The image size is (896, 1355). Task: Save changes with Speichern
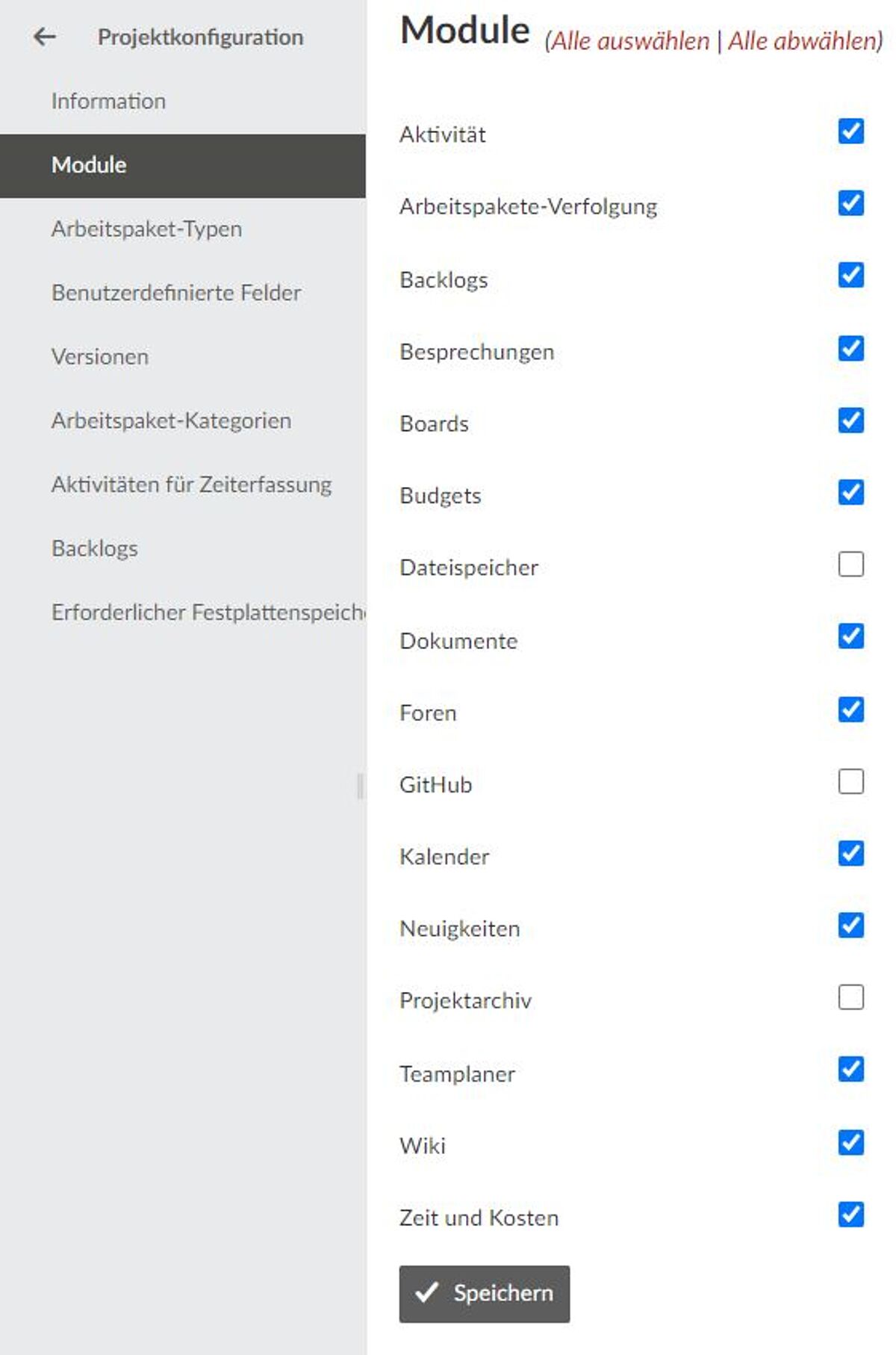[x=485, y=1294]
